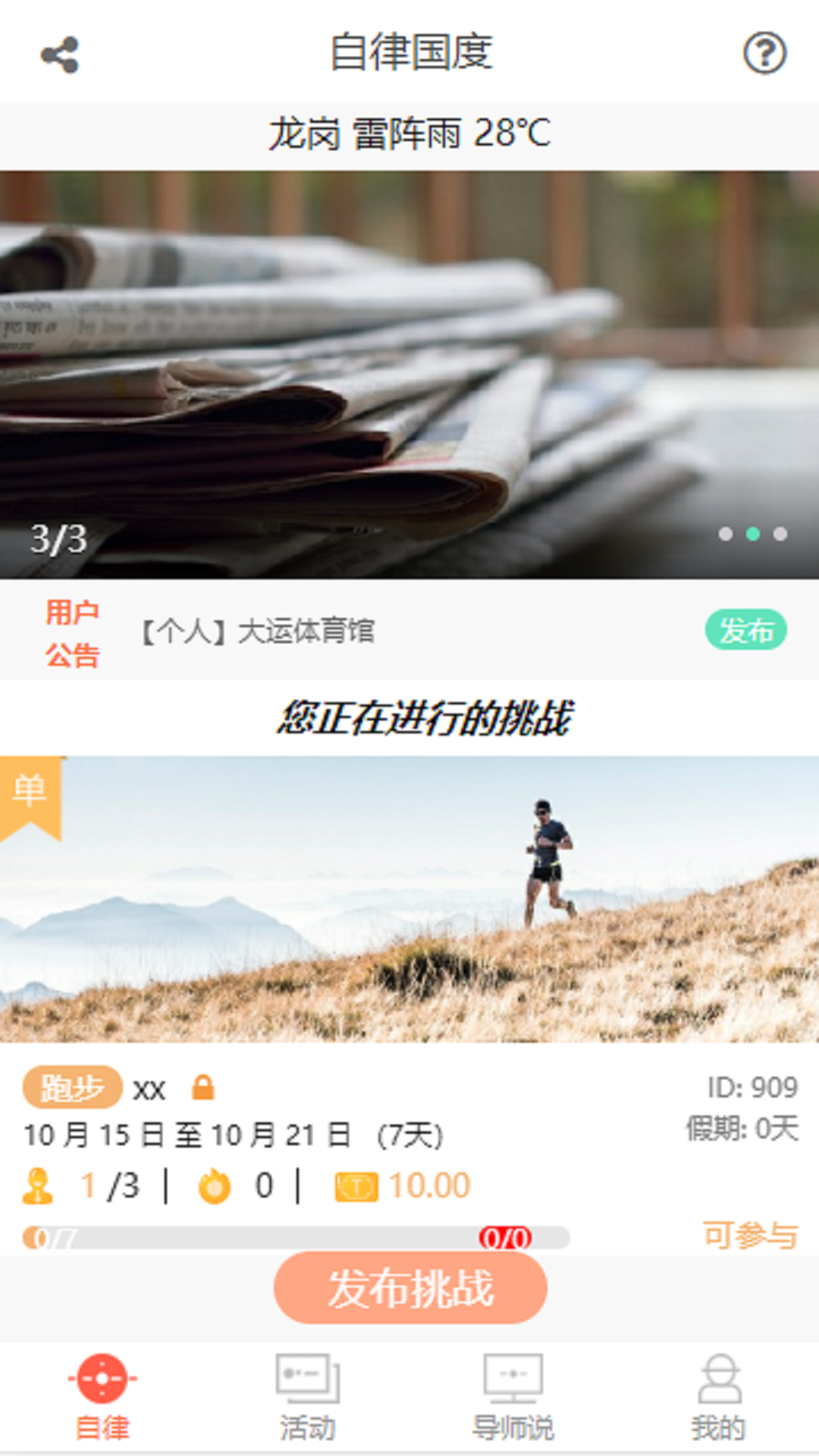Tap the 可参与 label on the challenge
819x1456 pixels.
[x=749, y=1235]
